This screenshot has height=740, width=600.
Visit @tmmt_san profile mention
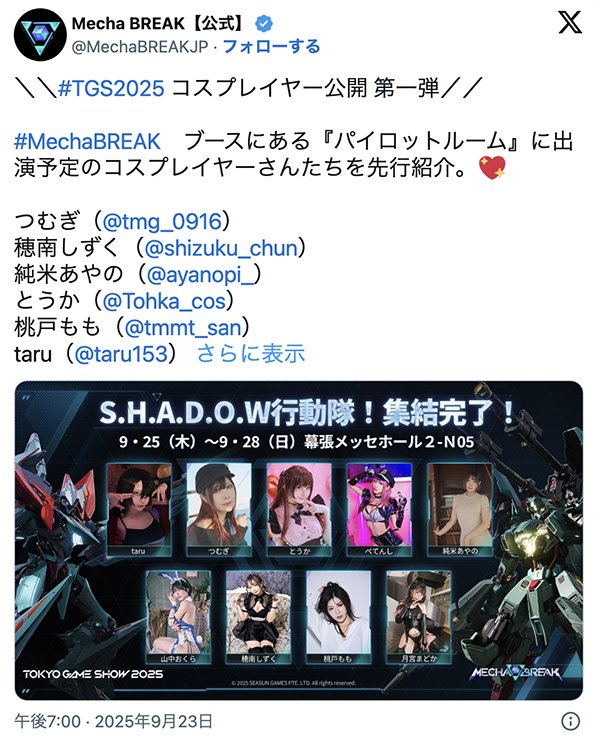click(x=184, y=327)
